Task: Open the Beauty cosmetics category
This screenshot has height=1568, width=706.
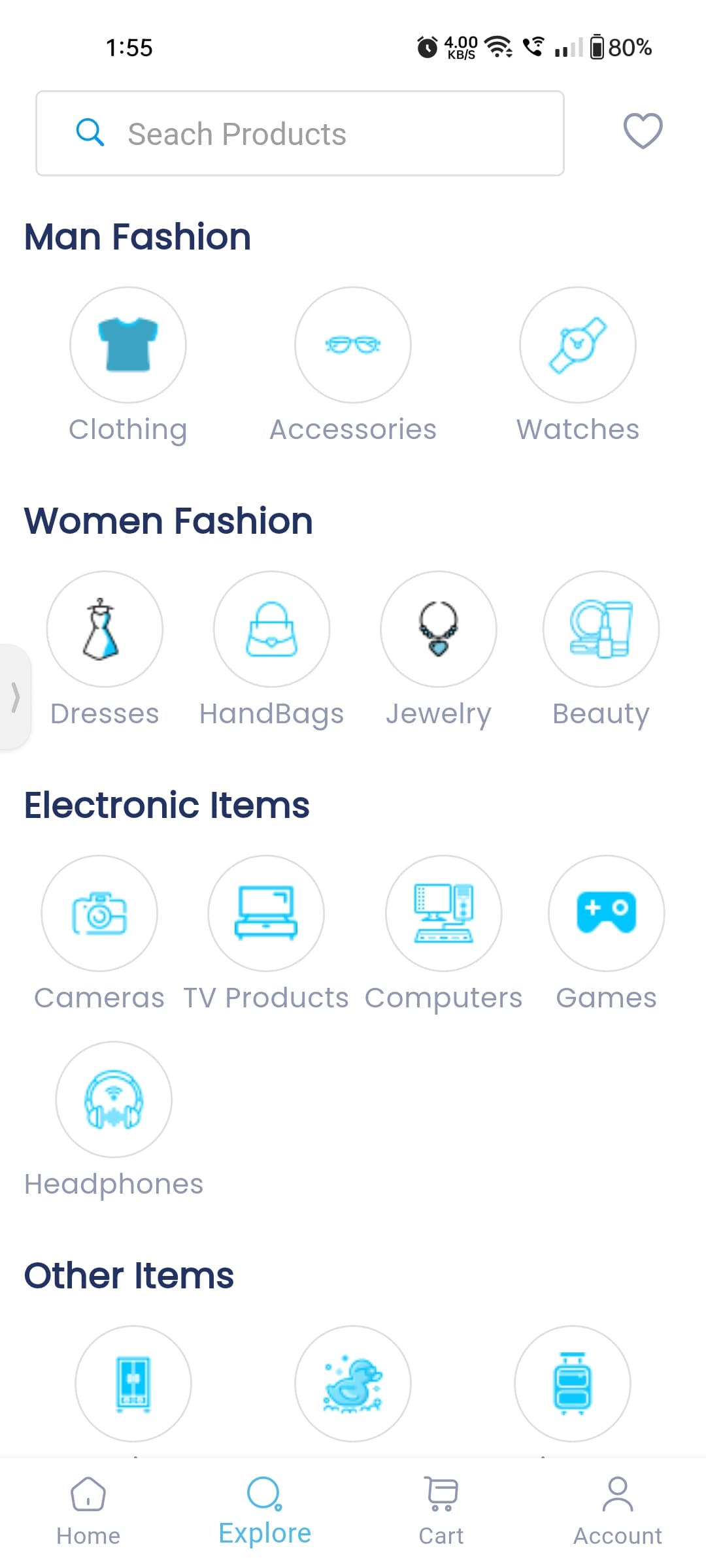Action: [x=600, y=629]
